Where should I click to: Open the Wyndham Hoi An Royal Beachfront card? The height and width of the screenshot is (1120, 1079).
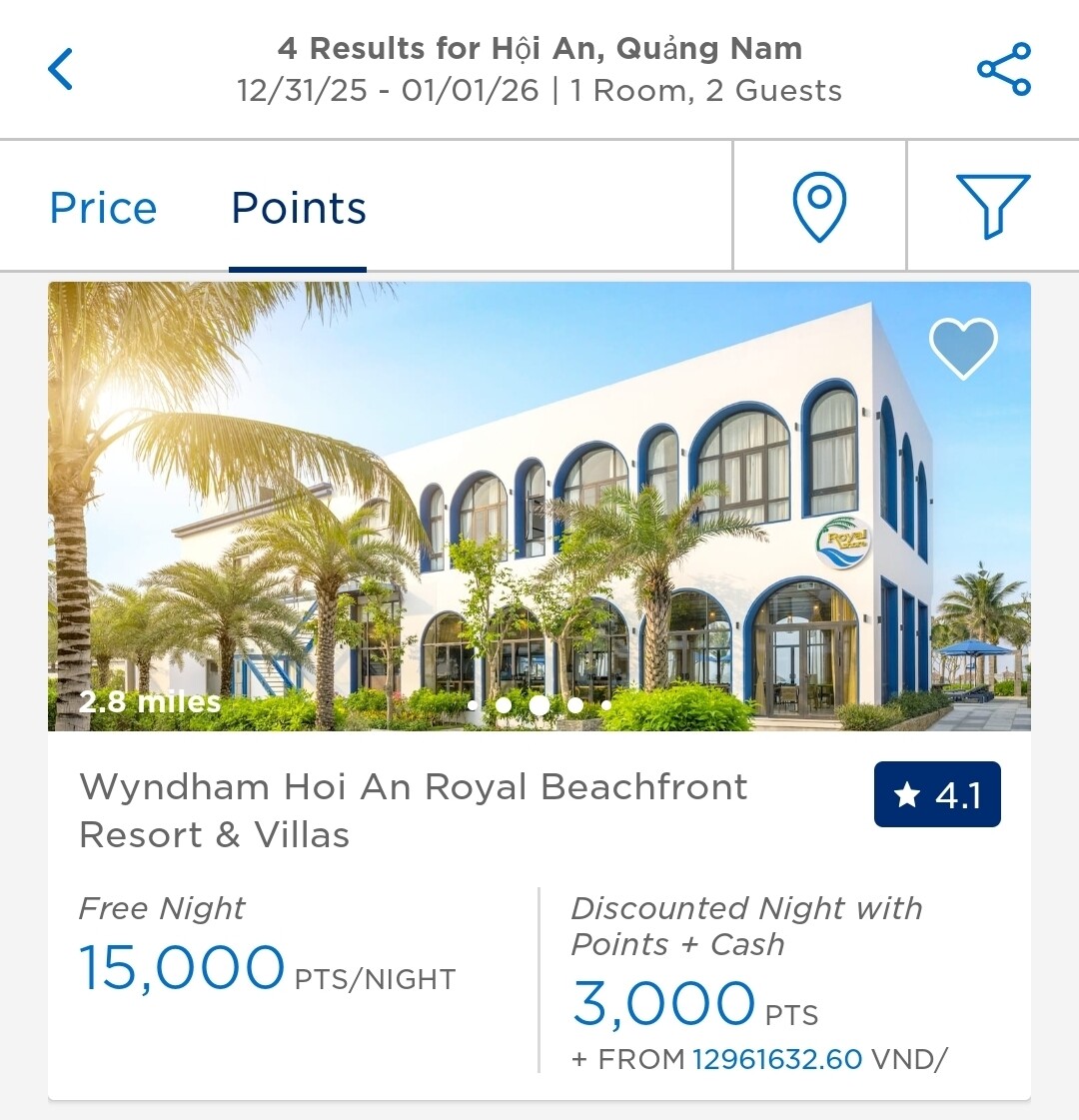coord(414,810)
